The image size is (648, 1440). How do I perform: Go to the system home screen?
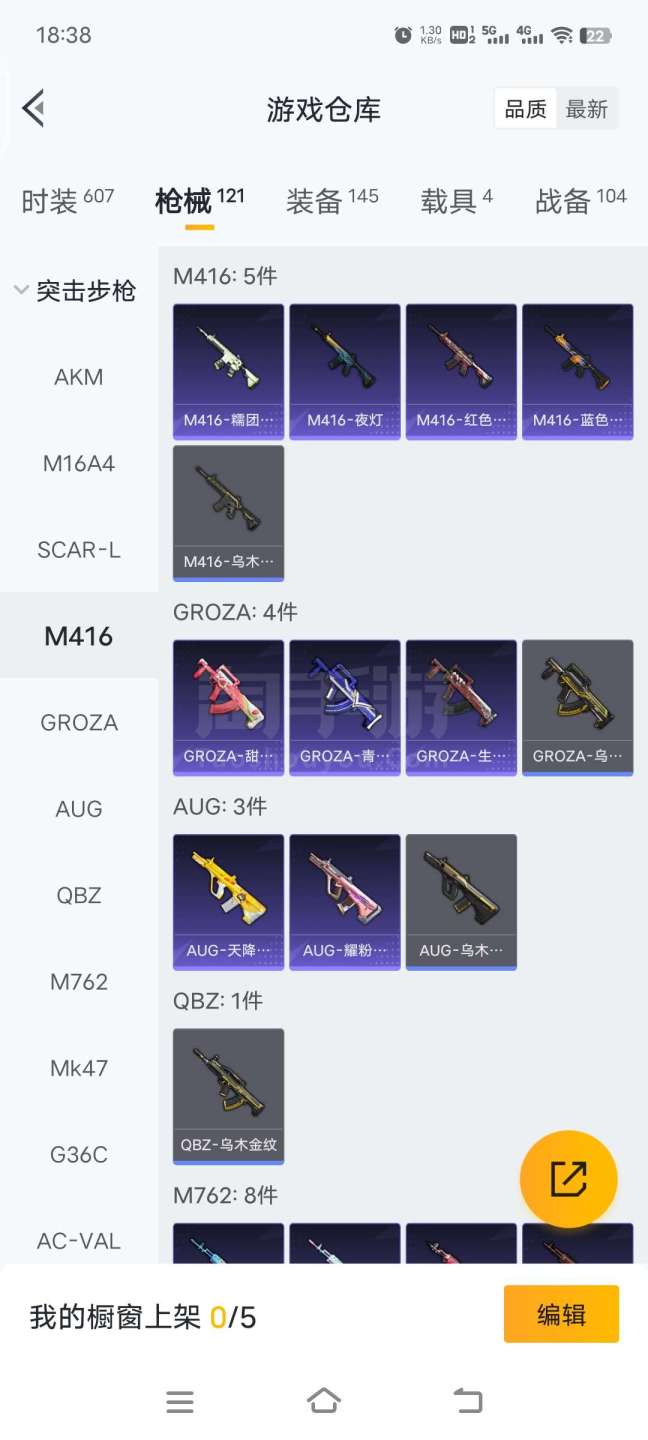324,1401
